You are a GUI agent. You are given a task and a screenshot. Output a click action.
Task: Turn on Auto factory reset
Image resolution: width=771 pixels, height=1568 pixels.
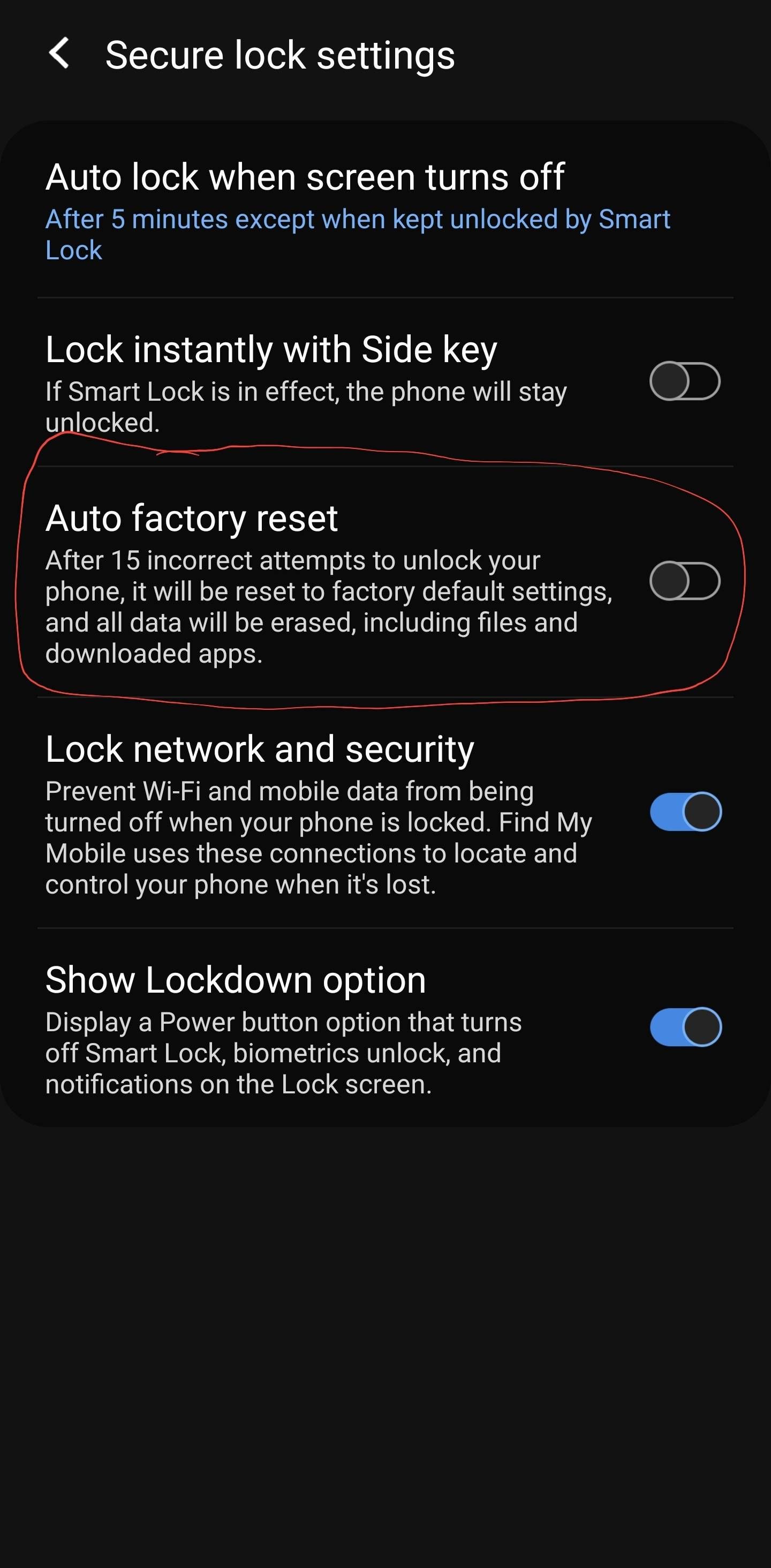(x=685, y=581)
